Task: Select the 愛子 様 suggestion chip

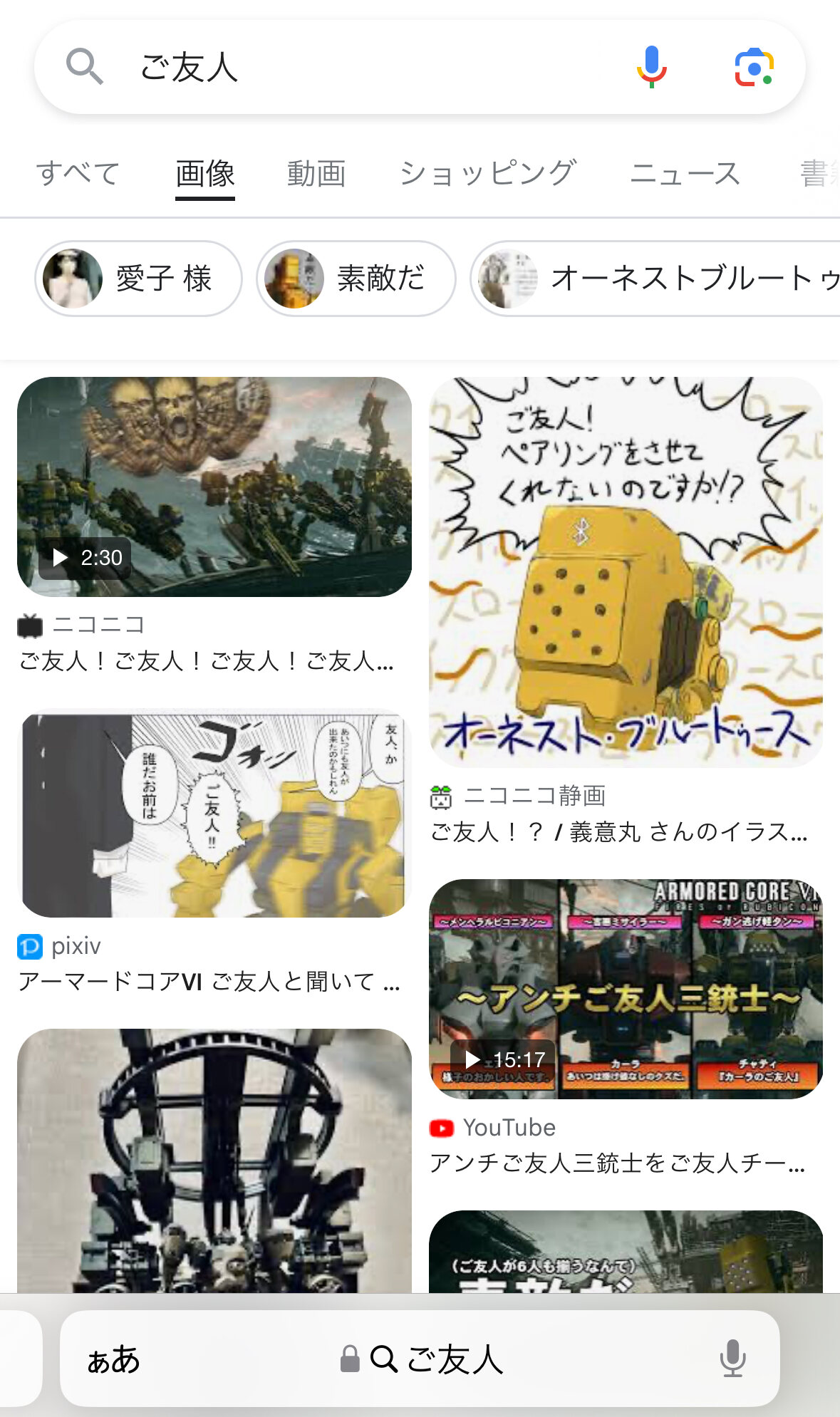Action: pos(138,279)
